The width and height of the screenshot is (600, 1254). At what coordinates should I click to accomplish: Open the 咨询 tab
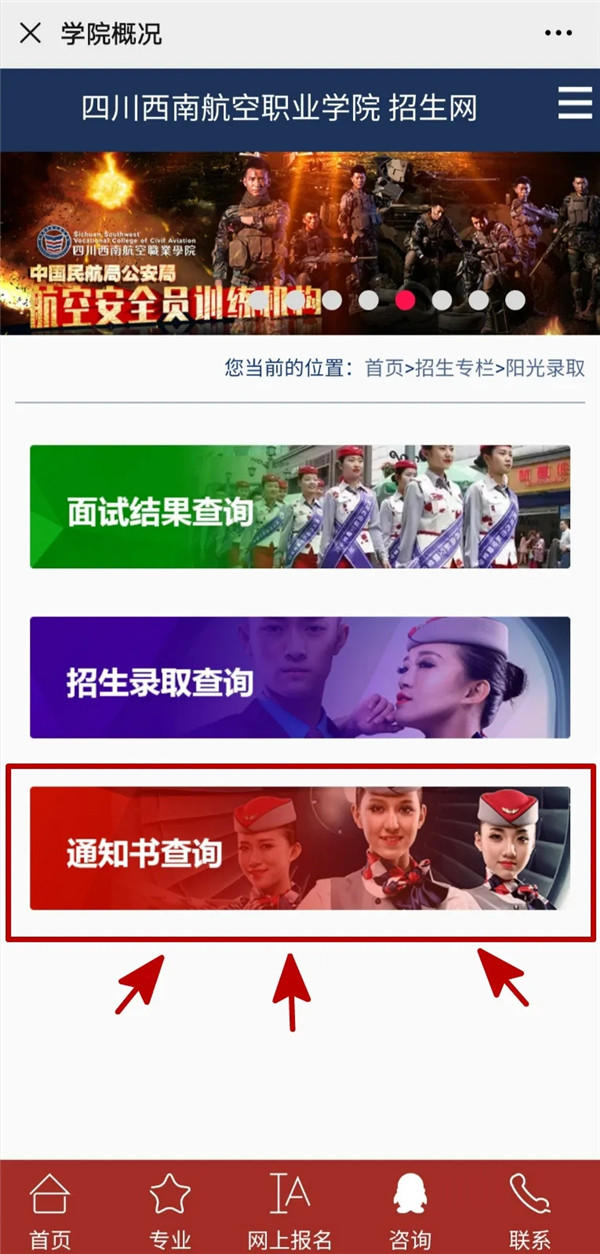[x=409, y=1210]
